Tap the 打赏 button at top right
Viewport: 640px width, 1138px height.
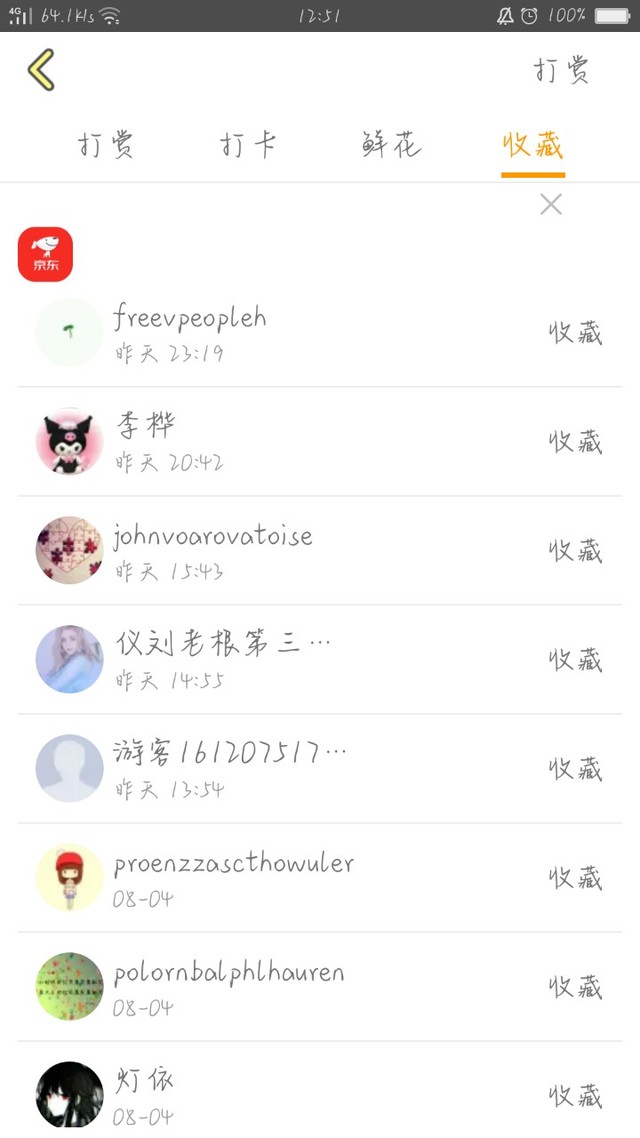coord(561,71)
